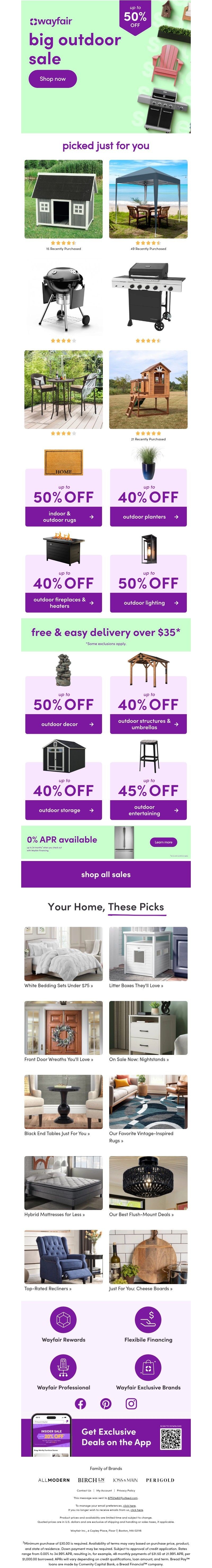
Task: Tap the Shop now button
Action: click(x=53, y=79)
